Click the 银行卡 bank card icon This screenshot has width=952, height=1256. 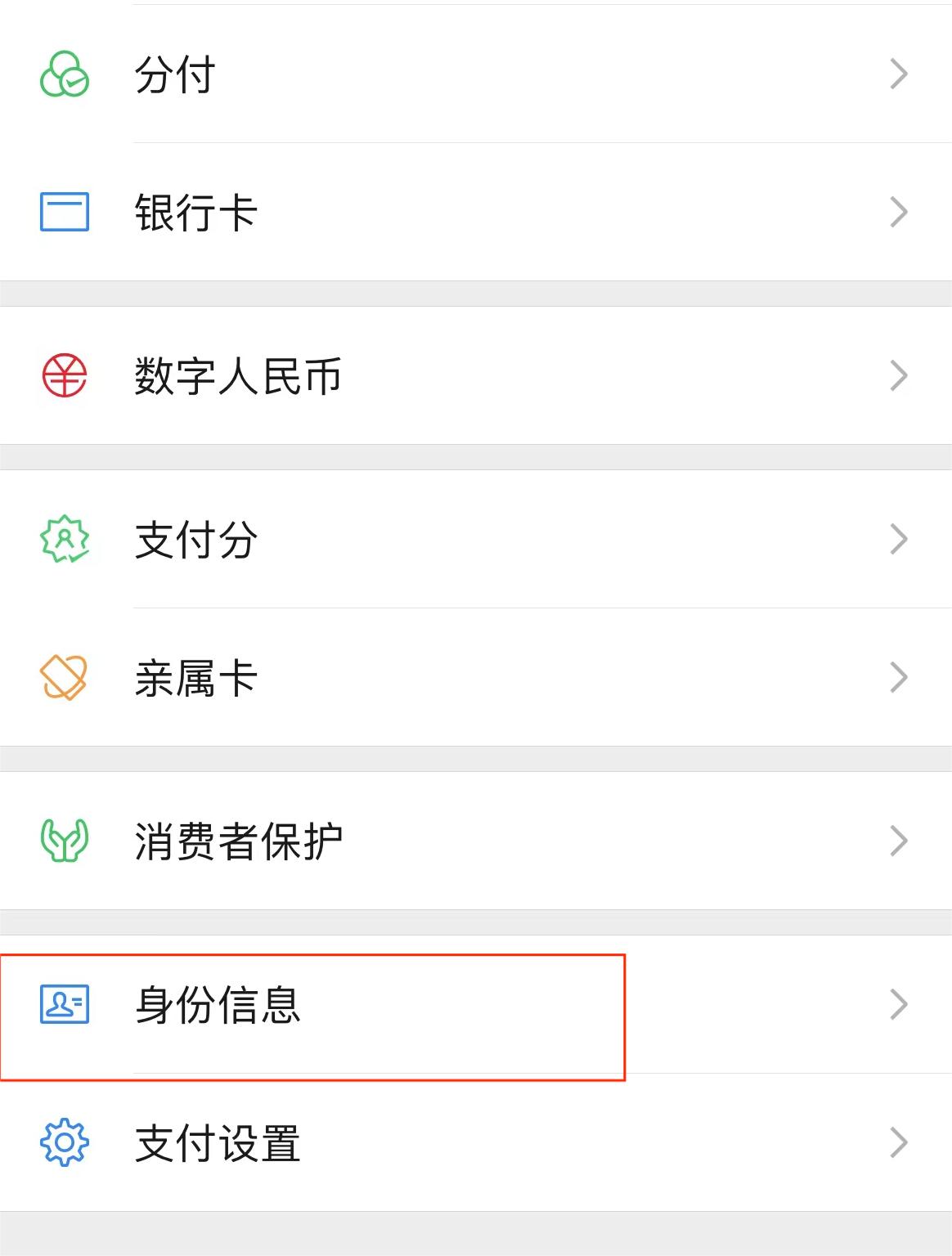(x=64, y=212)
